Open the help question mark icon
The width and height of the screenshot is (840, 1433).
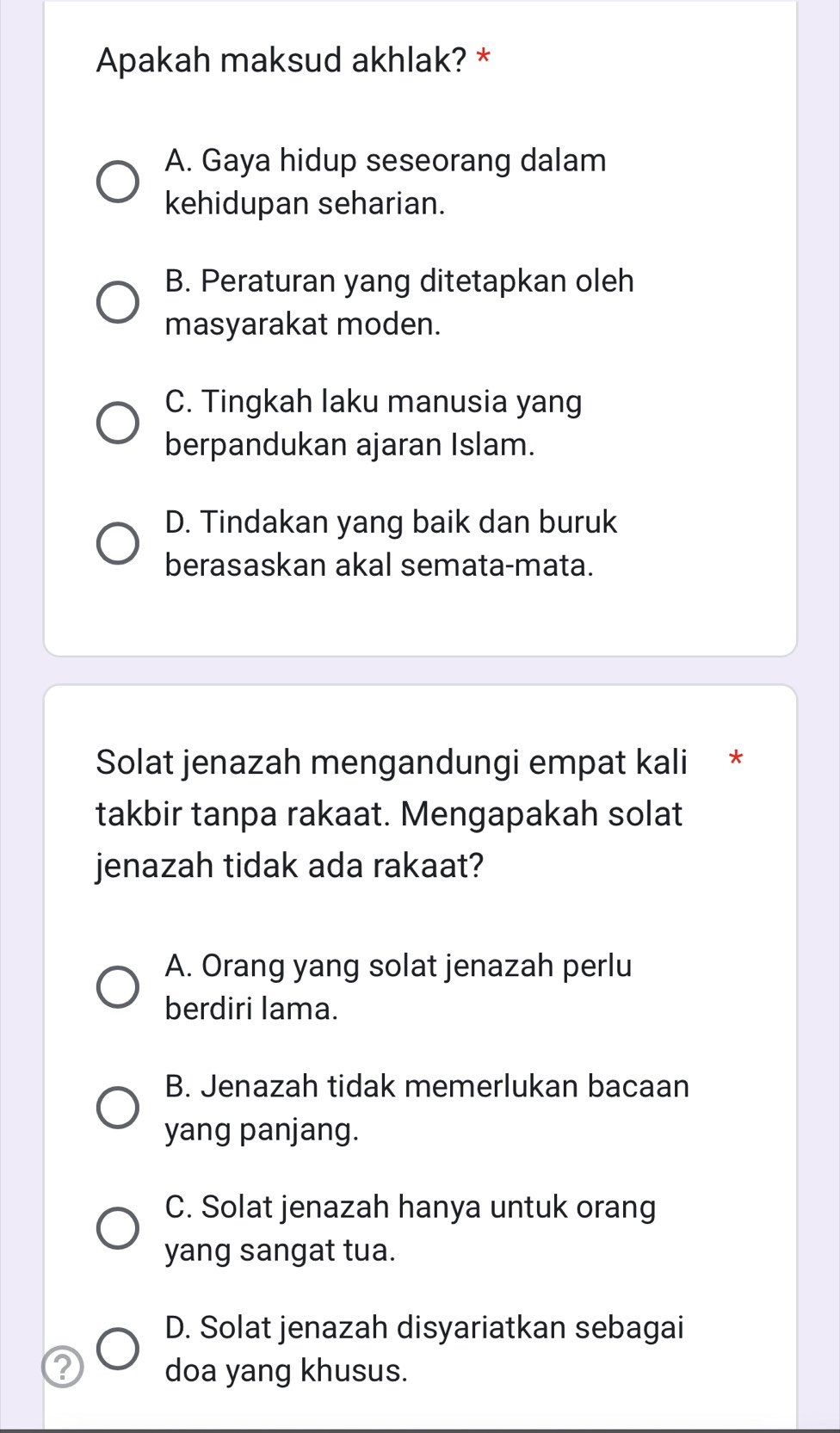63,1367
